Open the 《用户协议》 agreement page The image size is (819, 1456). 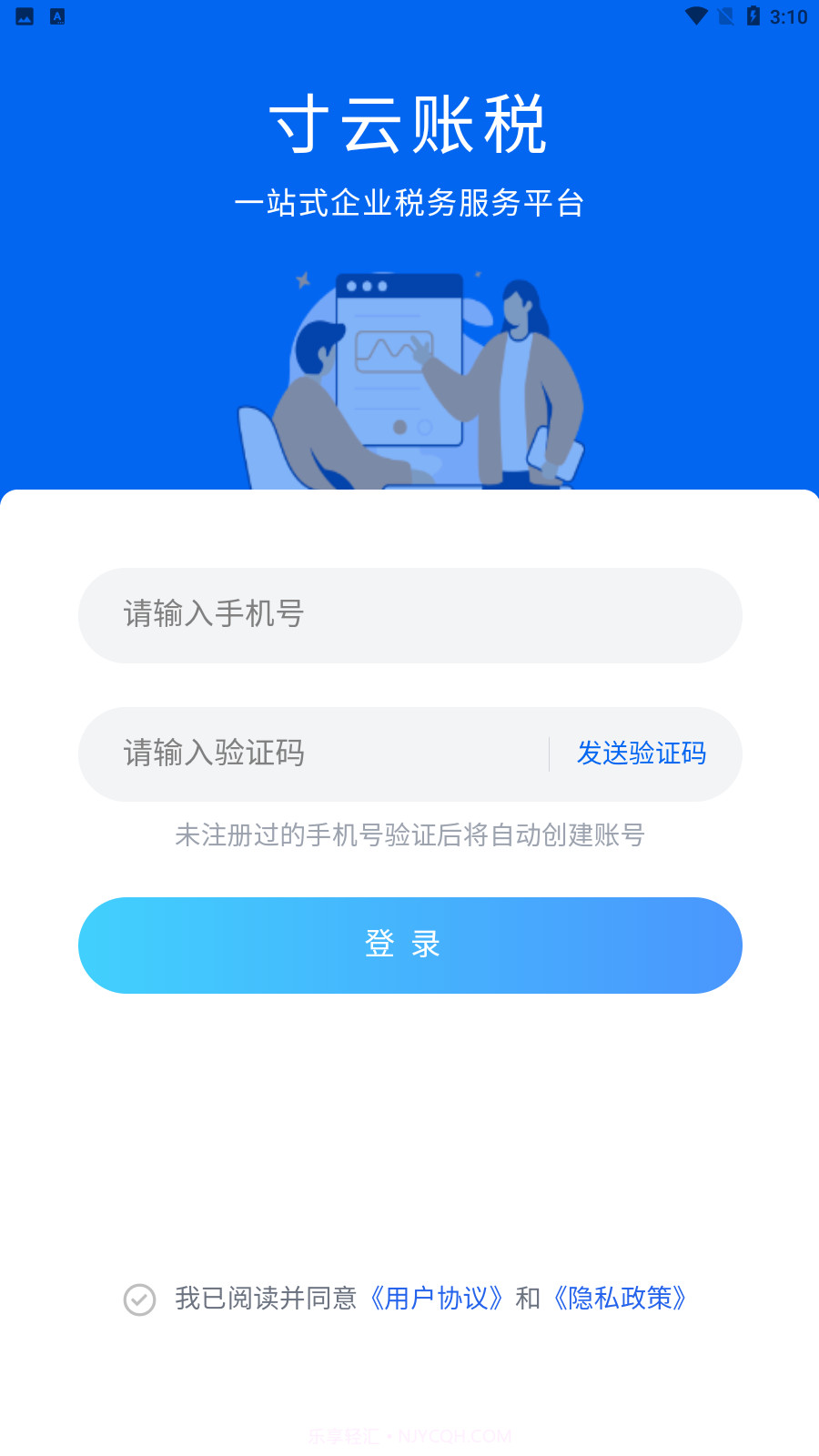(436, 1299)
